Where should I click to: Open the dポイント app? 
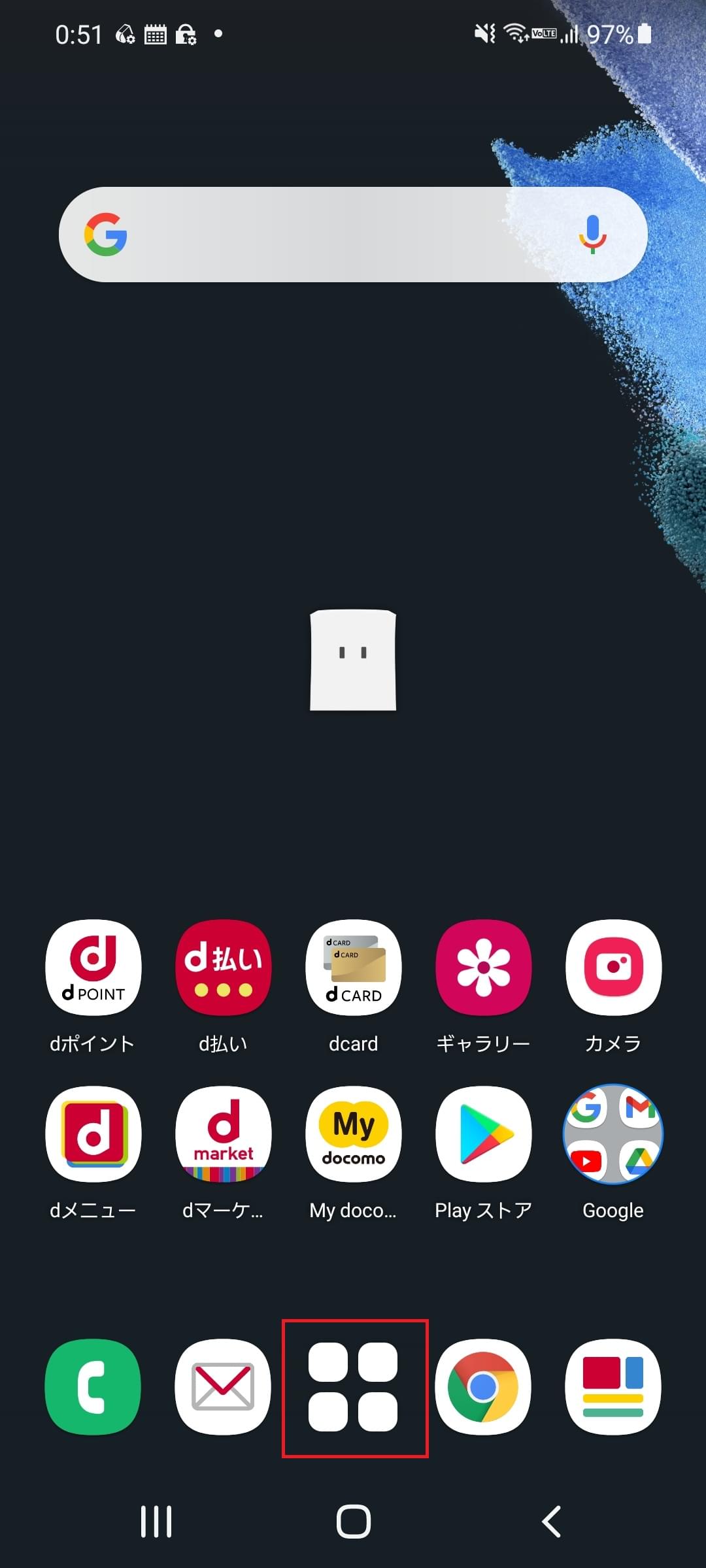click(93, 968)
